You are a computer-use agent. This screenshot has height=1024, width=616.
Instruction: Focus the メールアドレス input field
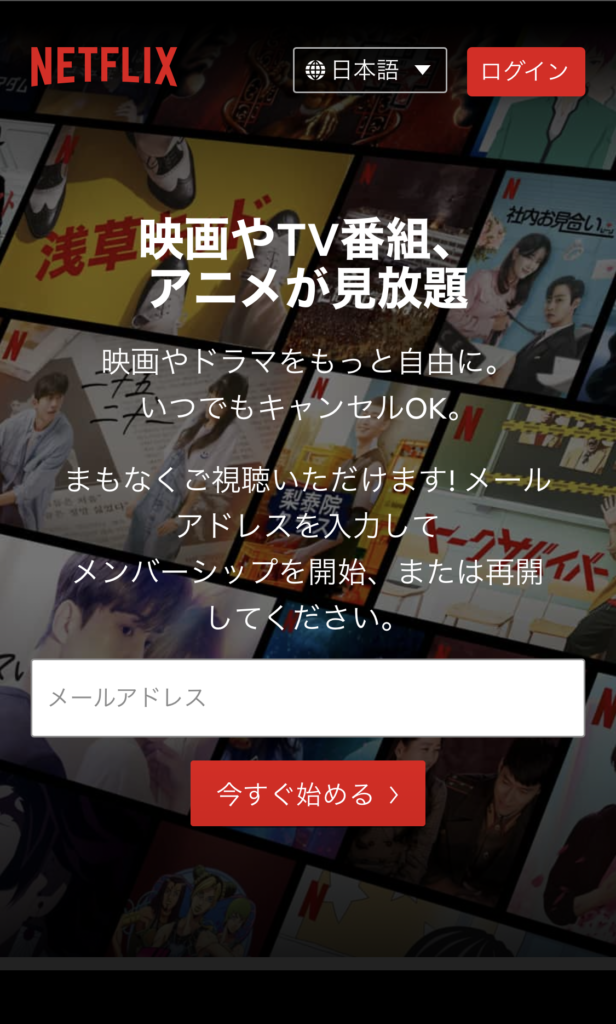coord(307,697)
